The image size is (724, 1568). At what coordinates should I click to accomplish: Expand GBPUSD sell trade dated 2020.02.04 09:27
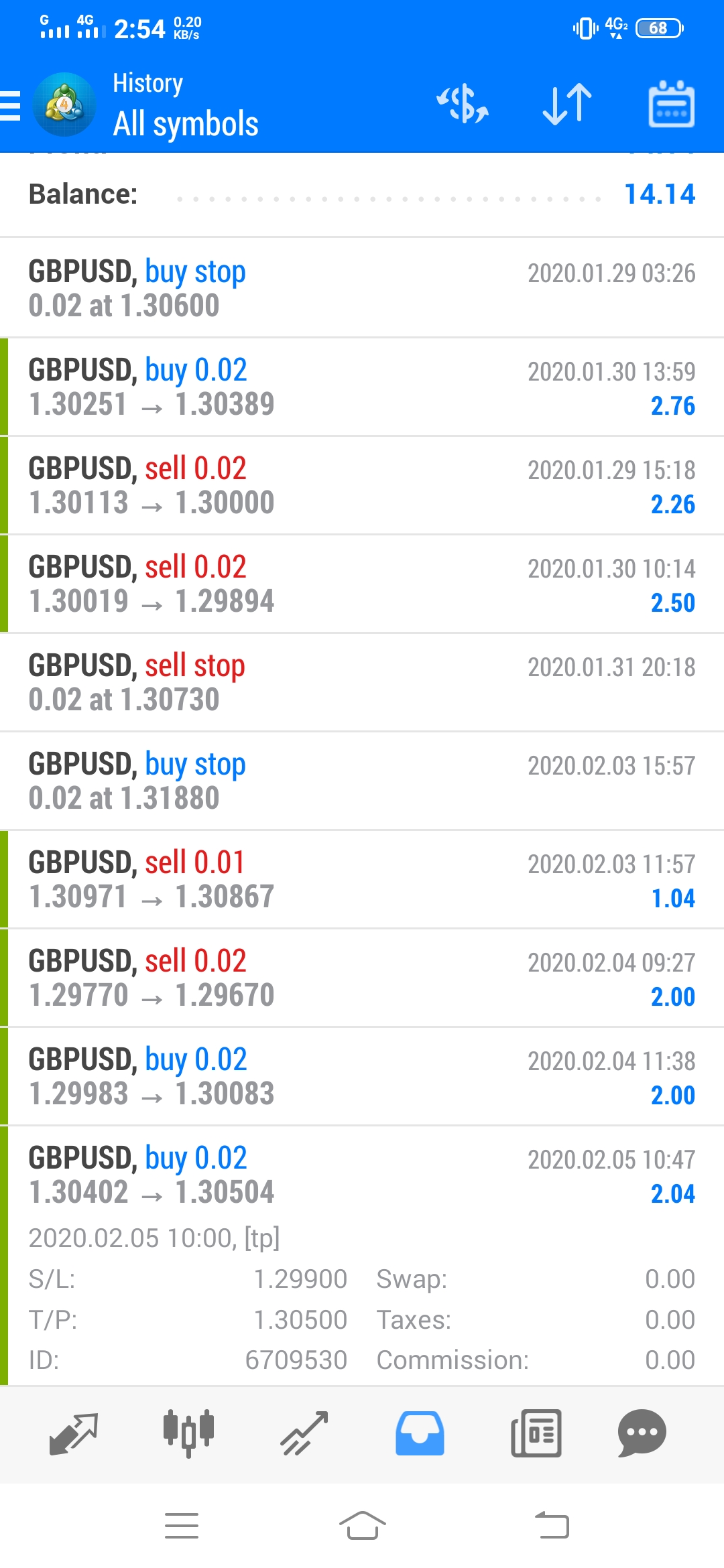pyautogui.click(x=362, y=978)
